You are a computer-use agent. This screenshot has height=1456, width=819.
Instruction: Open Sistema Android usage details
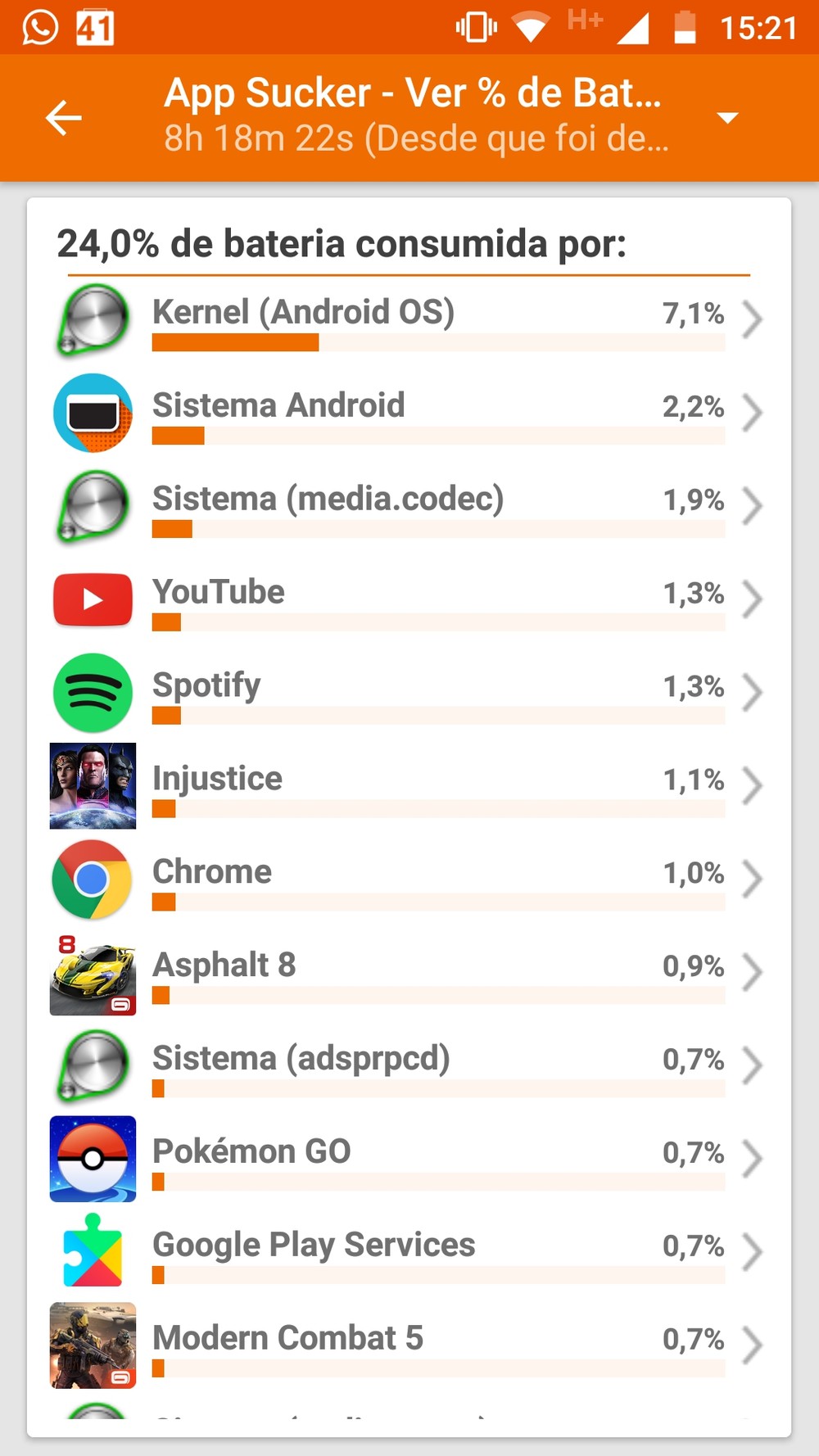409,413
